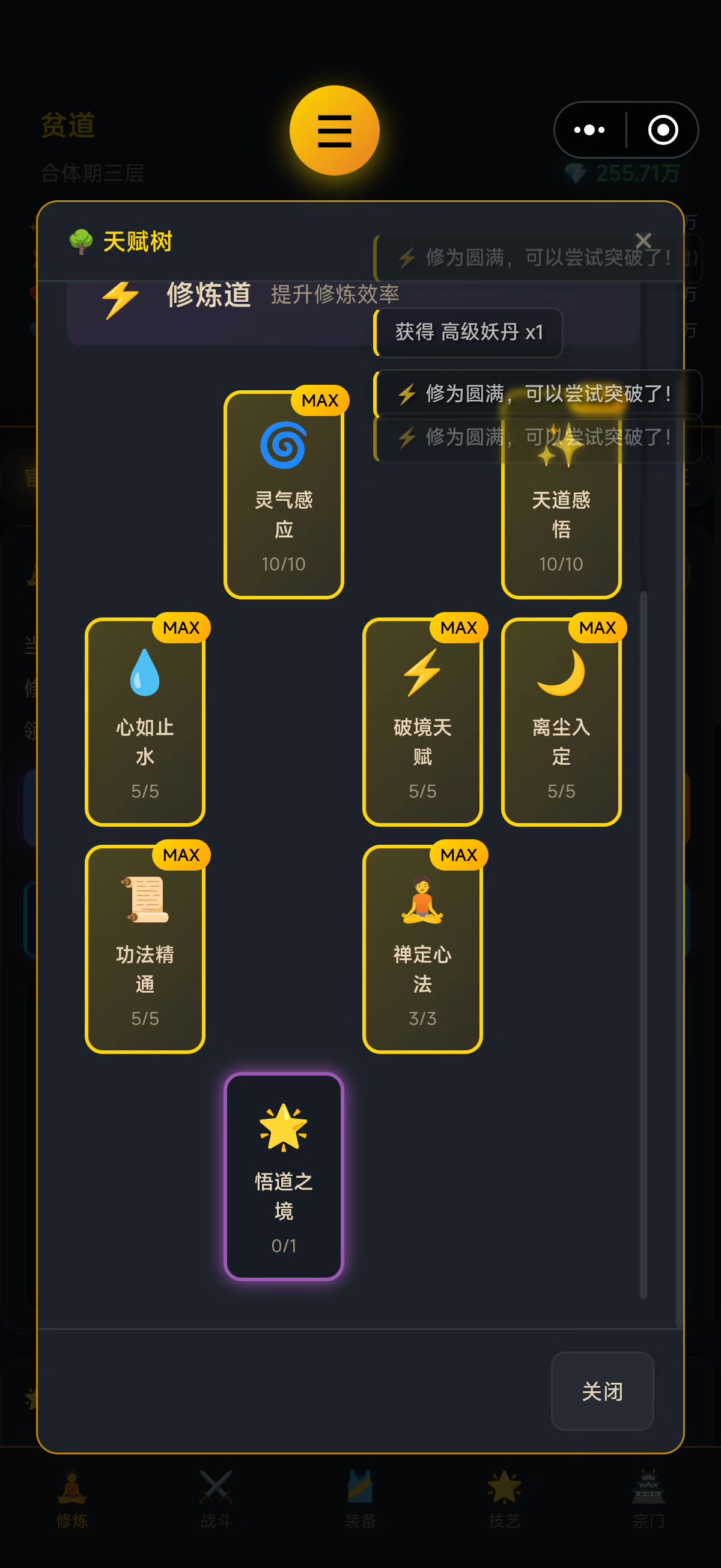
Task: Open the yellow hamburger menu button
Action: [334, 130]
